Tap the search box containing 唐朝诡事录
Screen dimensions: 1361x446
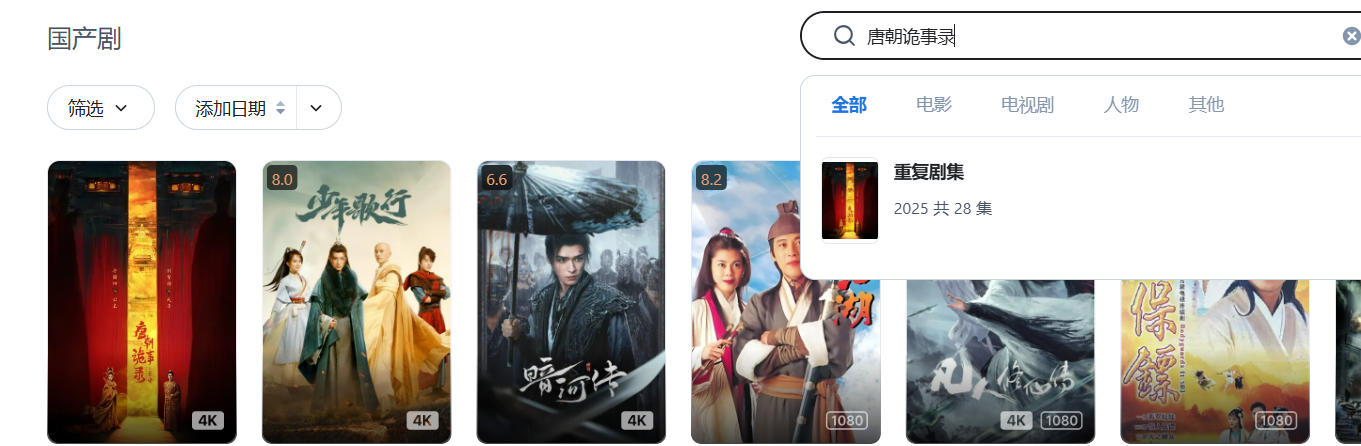point(1080,37)
